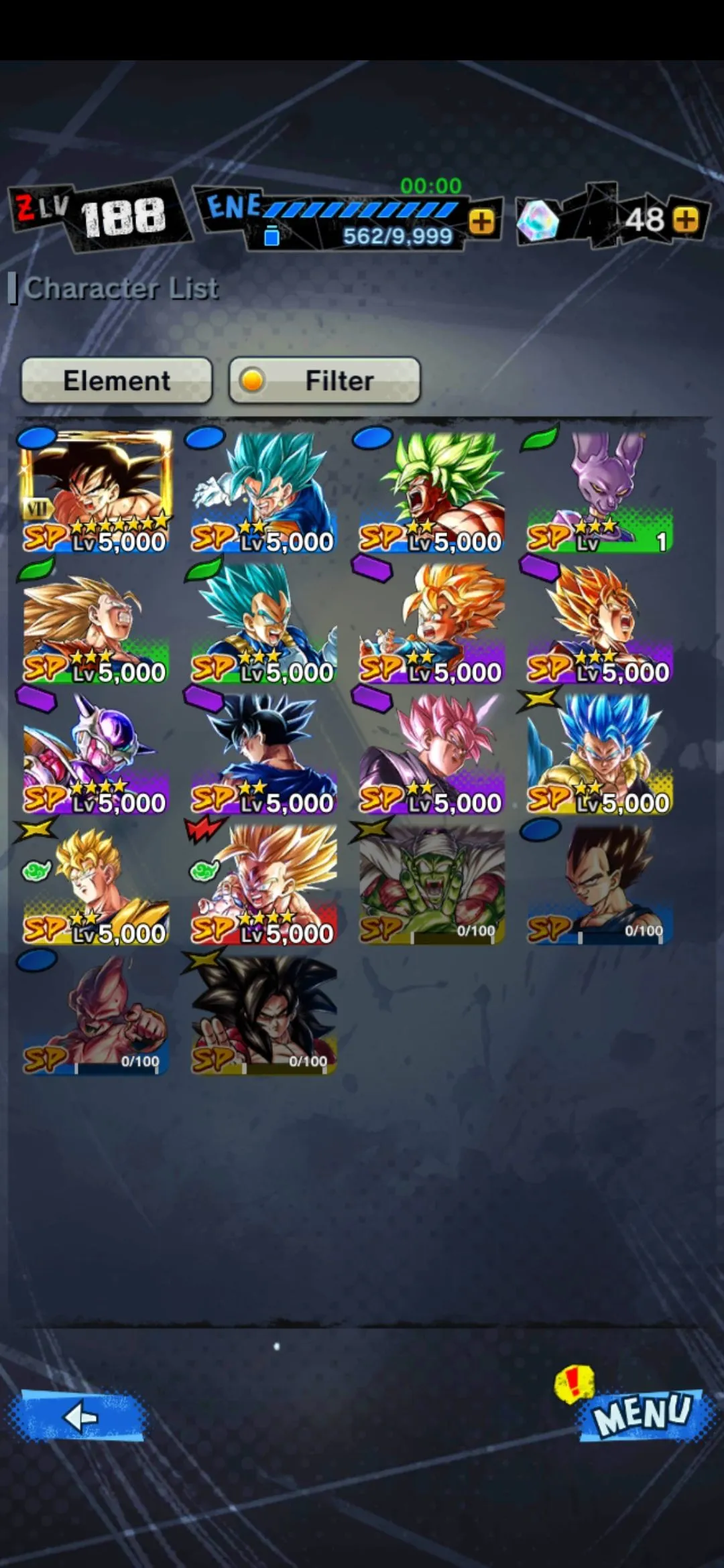Open the Element sort button
The width and height of the screenshot is (724, 1568).
tap(117, 381)
